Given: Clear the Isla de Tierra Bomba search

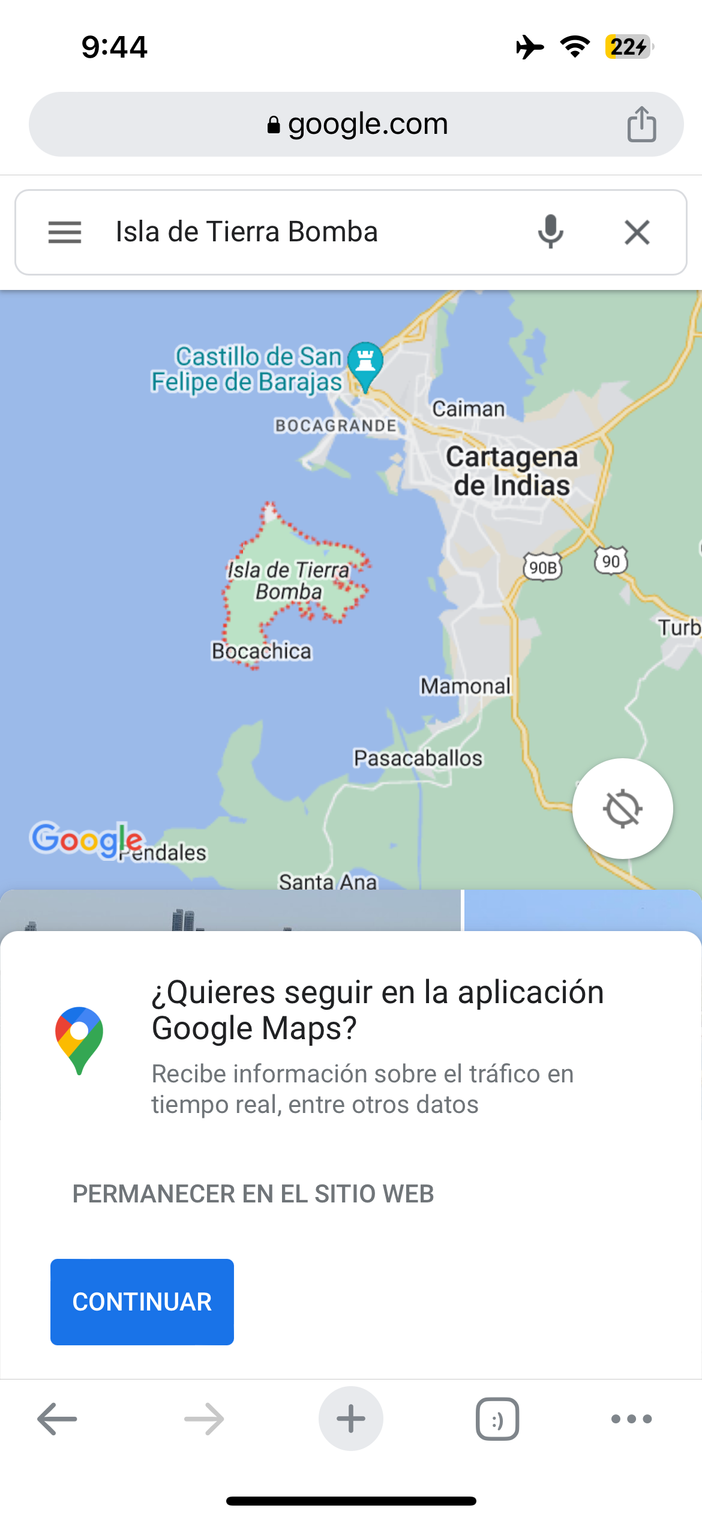Looking at the screenshot, I should pyautogui.click(x=637, y=232).
